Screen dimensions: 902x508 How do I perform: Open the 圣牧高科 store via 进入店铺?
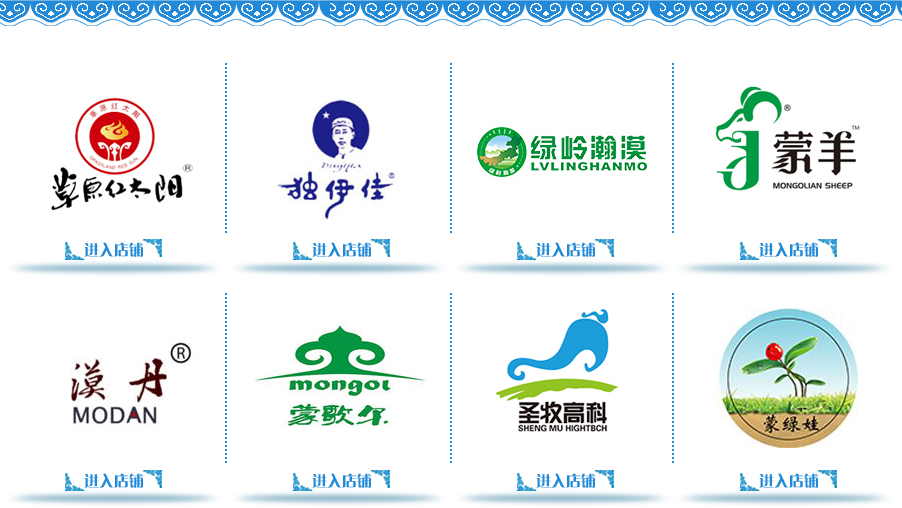click(565, 481)
